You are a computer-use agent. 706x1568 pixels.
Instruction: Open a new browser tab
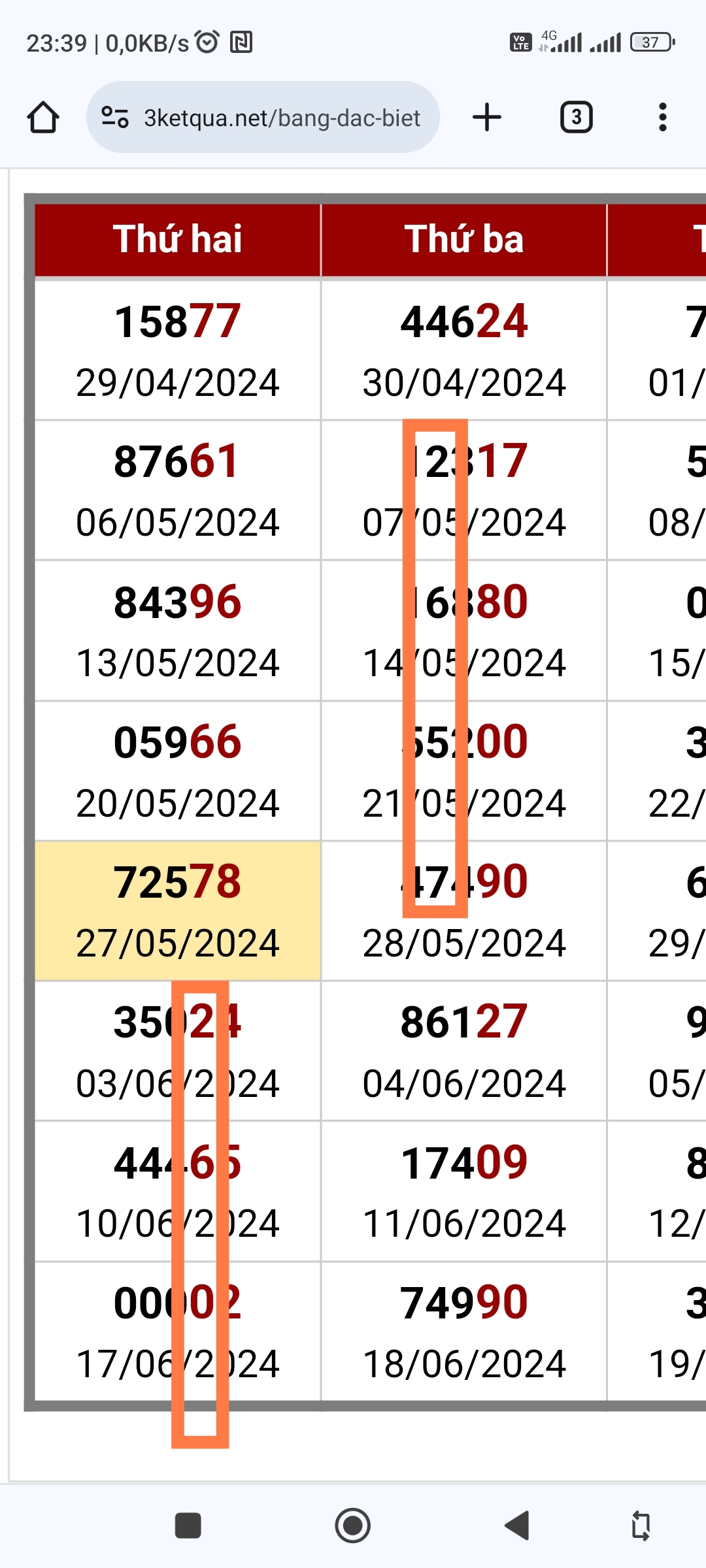tap(487, 118)
